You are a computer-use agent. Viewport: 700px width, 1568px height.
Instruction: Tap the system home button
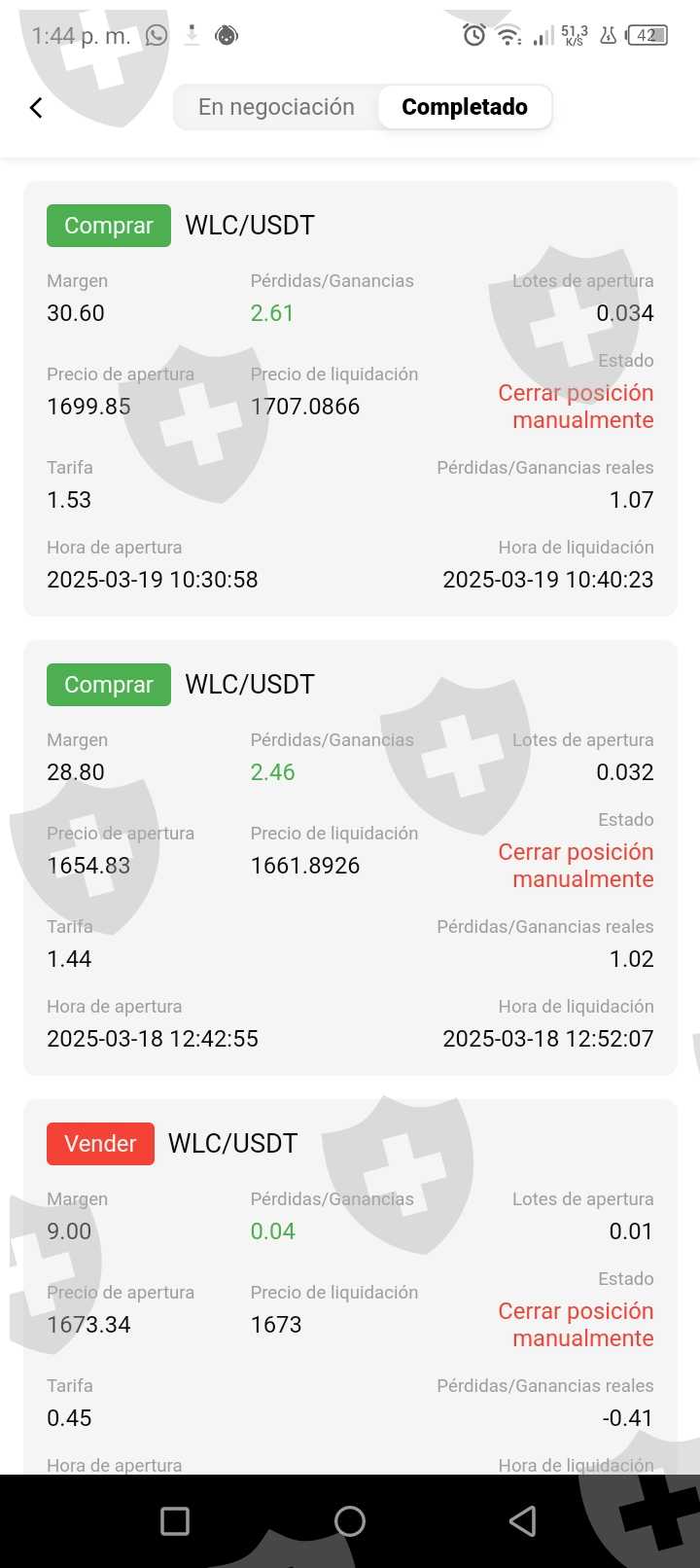[x=349, y=1521]
